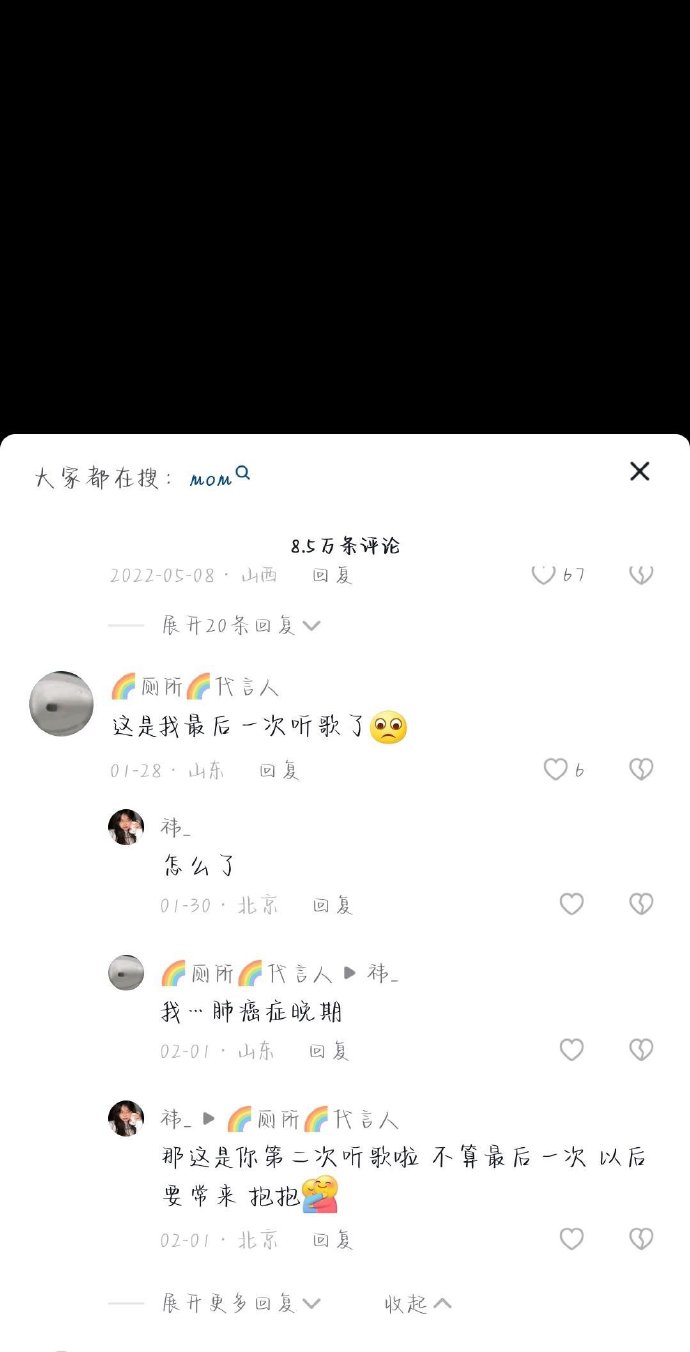Like the reply 怎么了
The width and height of the screenshot is (690, 1352).
571,904
